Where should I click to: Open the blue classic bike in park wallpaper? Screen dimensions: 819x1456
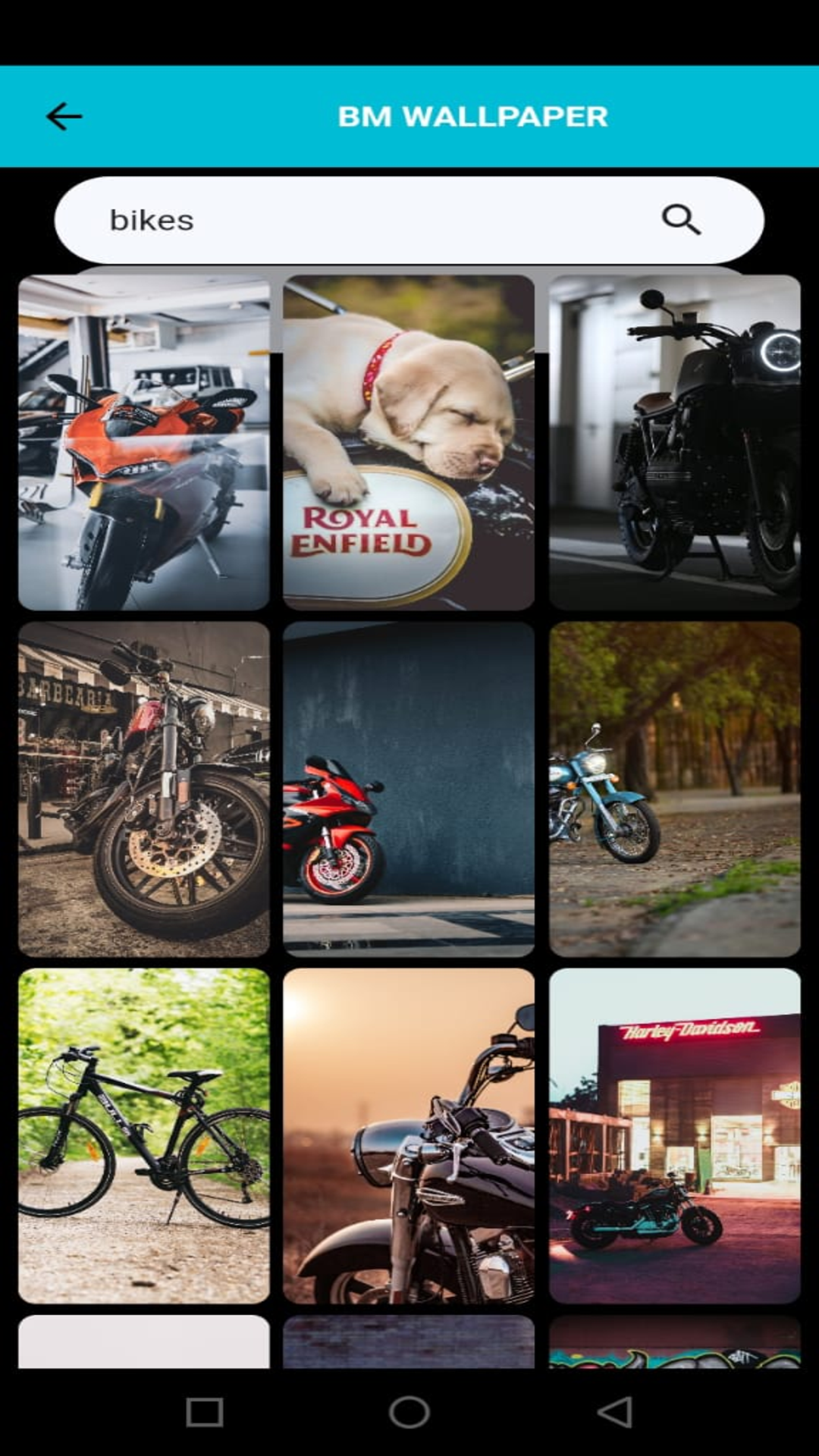tap(674, 789)
